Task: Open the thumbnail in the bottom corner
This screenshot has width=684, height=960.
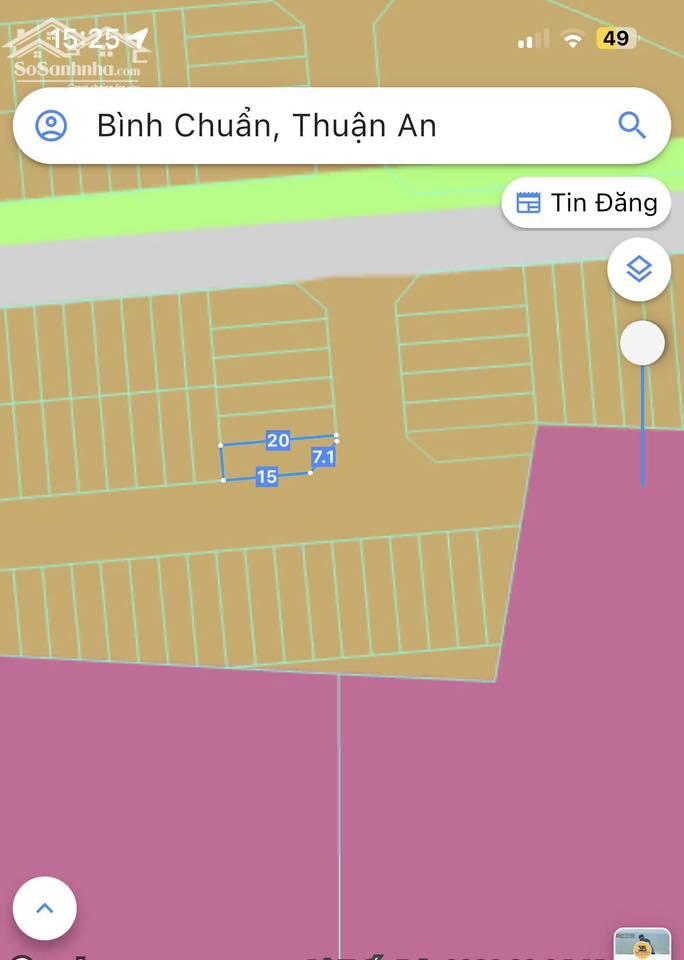Action: click(x=641, y=944)
